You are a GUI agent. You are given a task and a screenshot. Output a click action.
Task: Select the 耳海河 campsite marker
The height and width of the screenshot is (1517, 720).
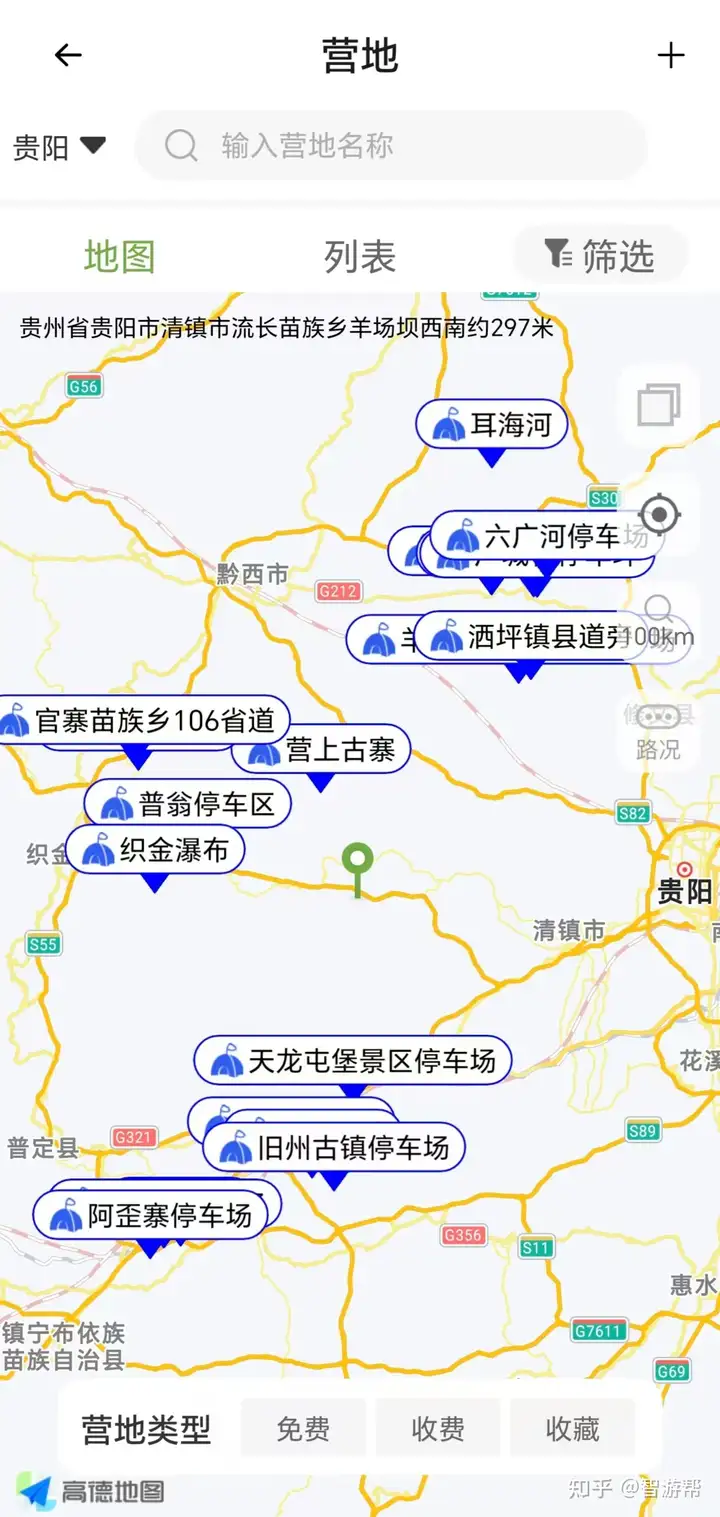coord(492,425)
